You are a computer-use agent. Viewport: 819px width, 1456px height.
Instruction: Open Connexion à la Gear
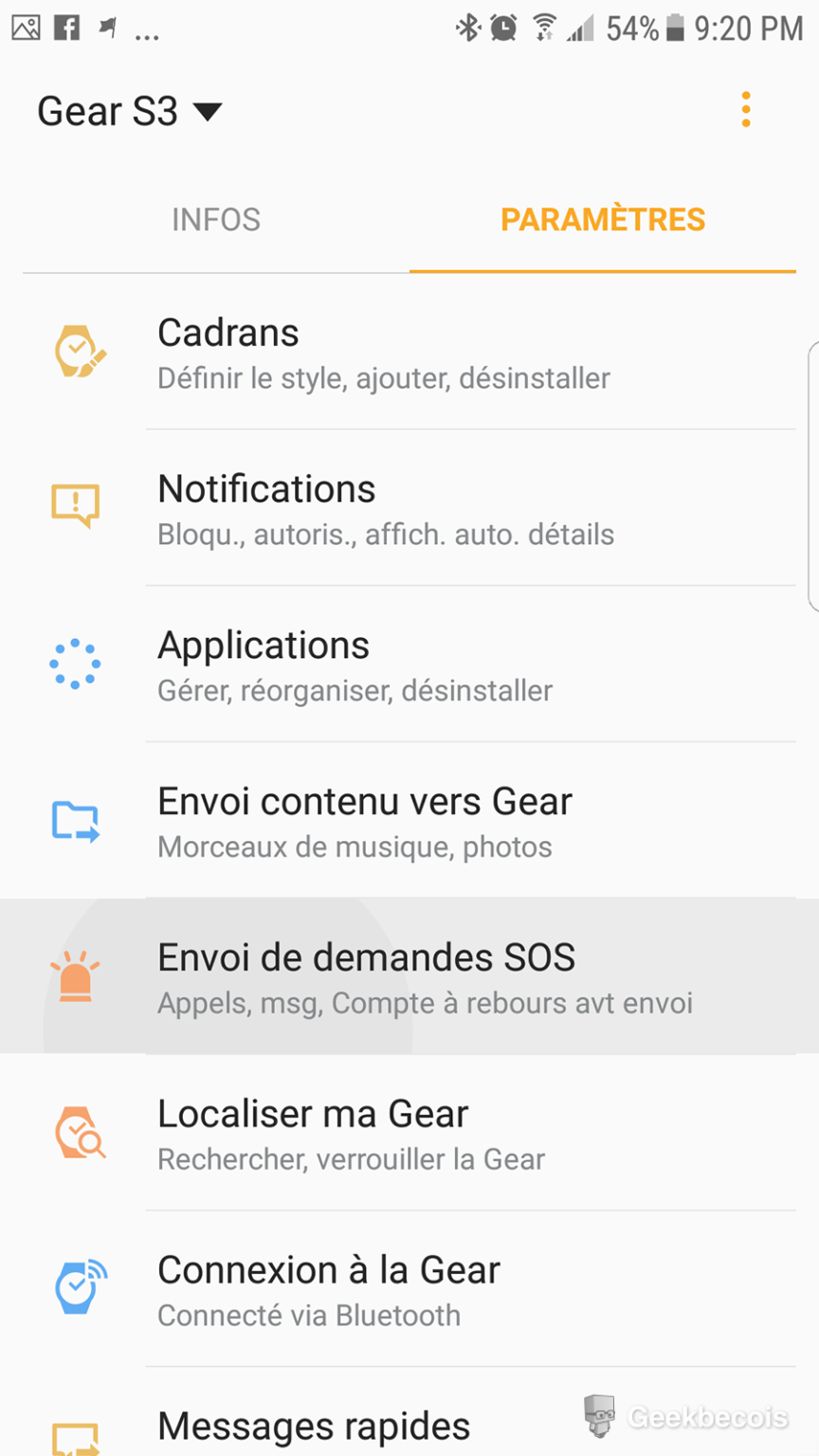pyautogui.click(x=409, y=1290)
